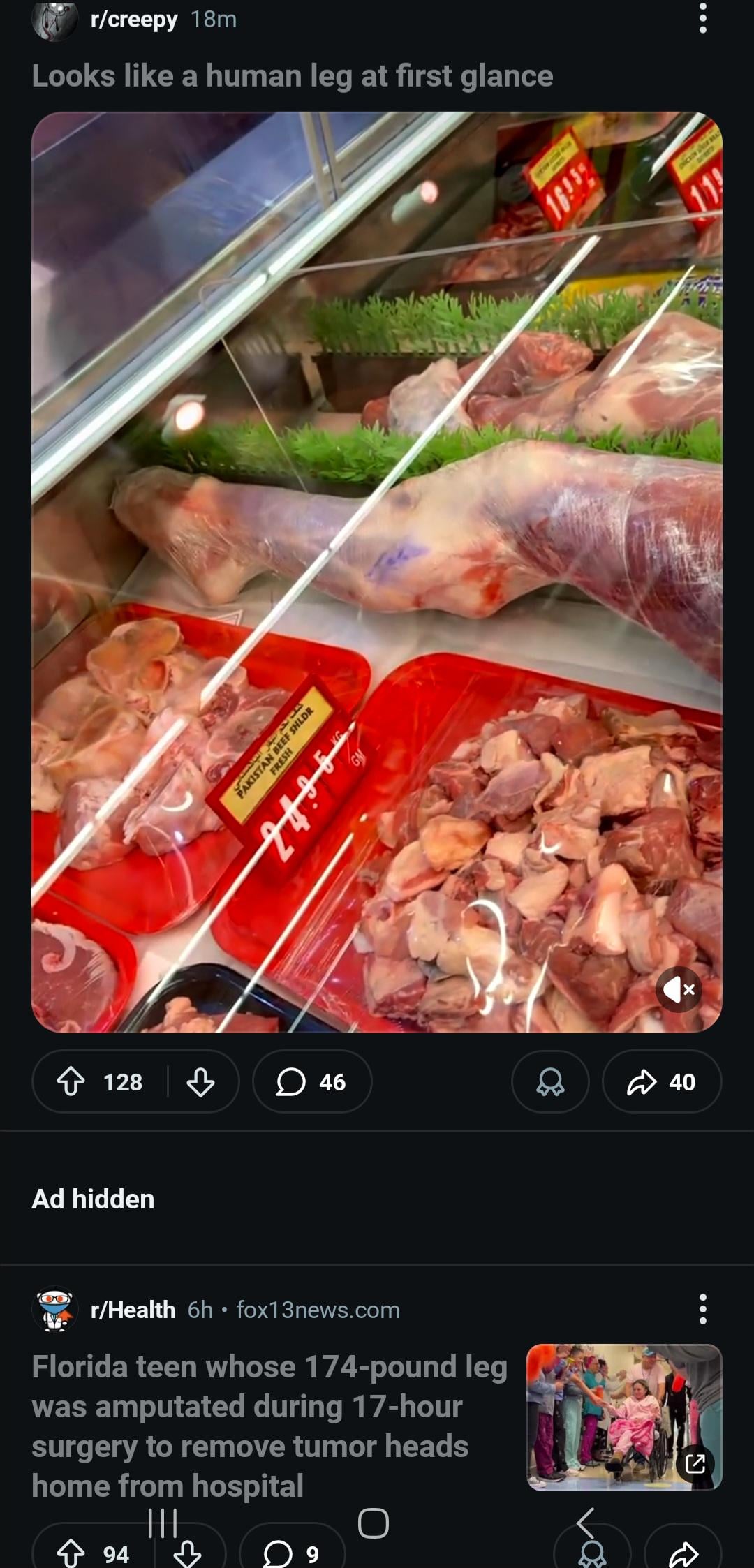Go back using system navigation

coord(585,1522)
